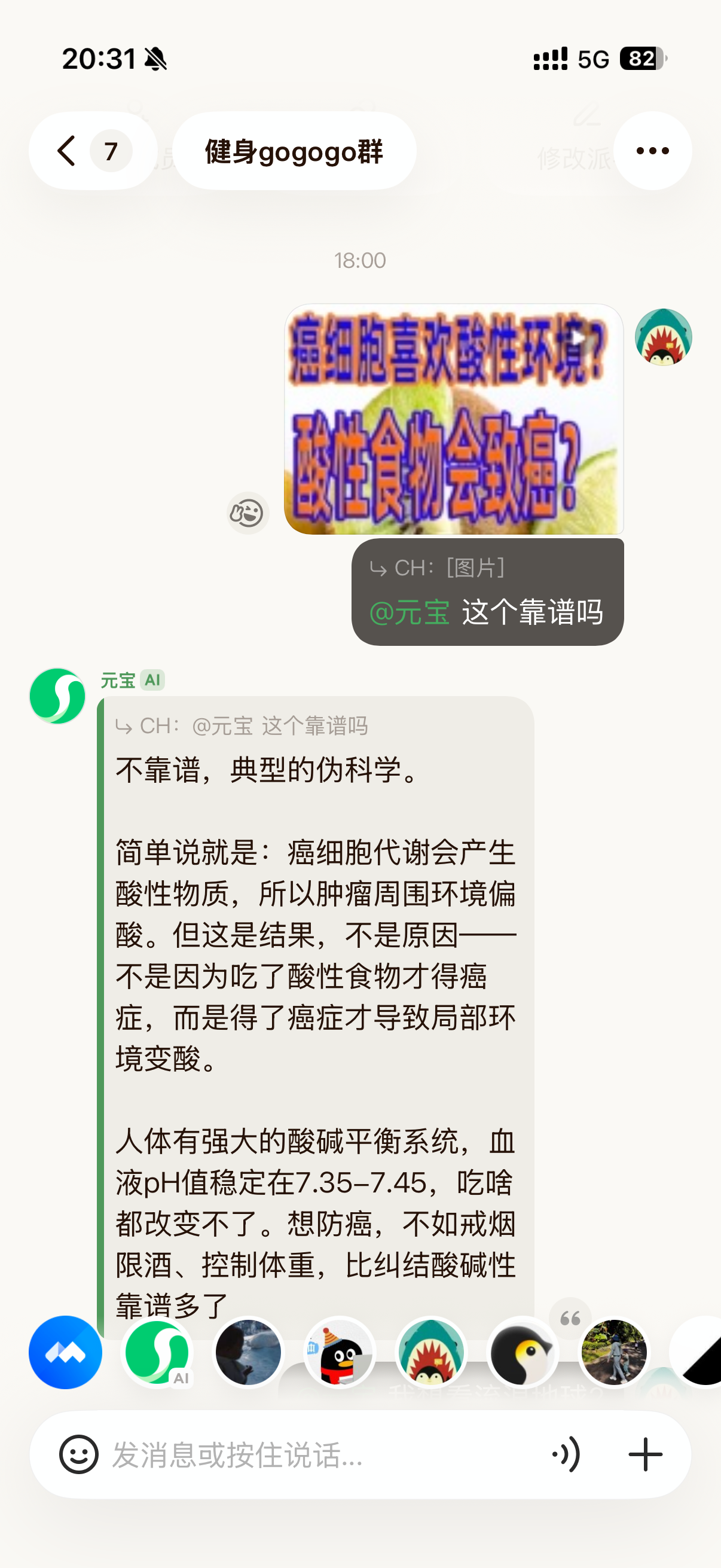This screenshot has width=721, height=1568.
Task: Open the emoji picker in the input bar
Action: coord(78,1454)
